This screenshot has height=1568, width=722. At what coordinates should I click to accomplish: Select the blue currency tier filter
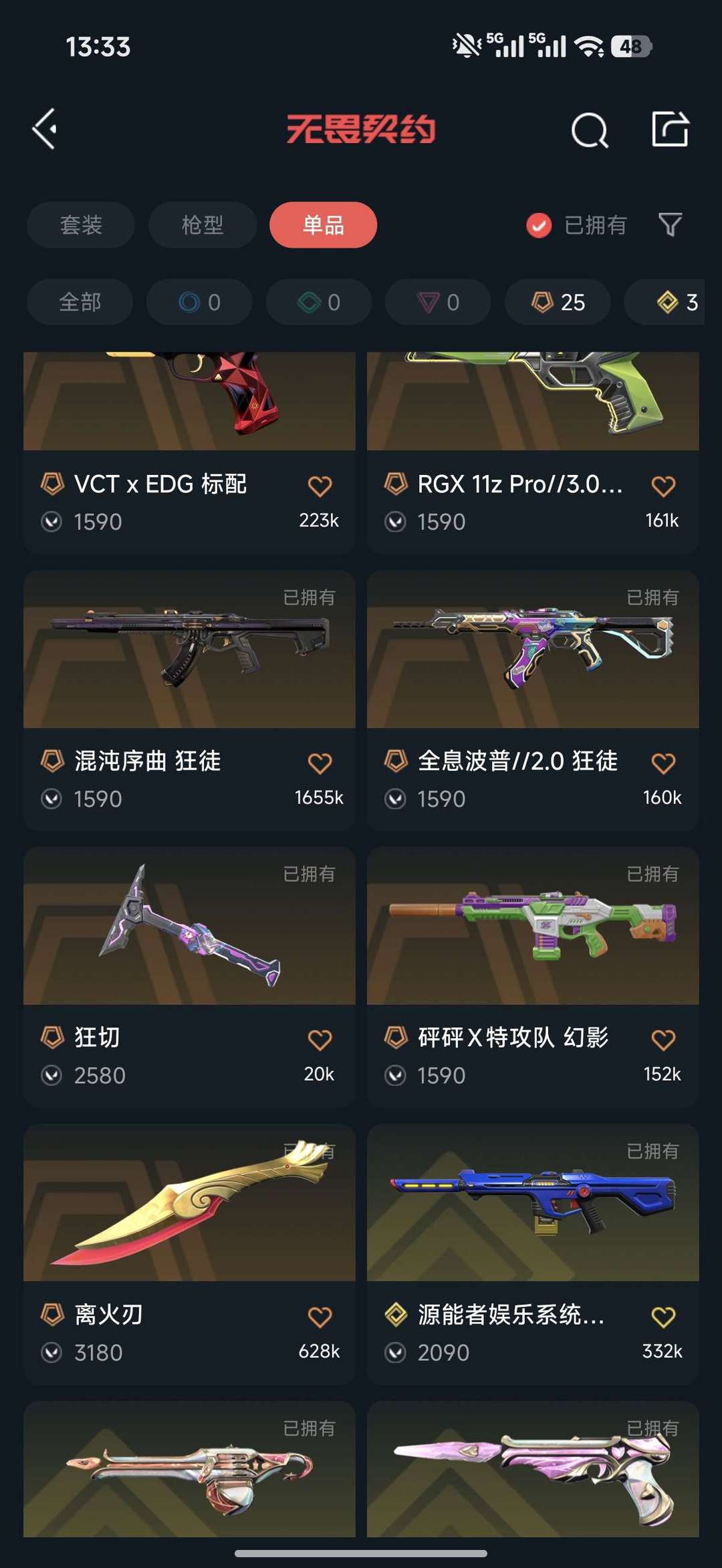tap(199, 302)
